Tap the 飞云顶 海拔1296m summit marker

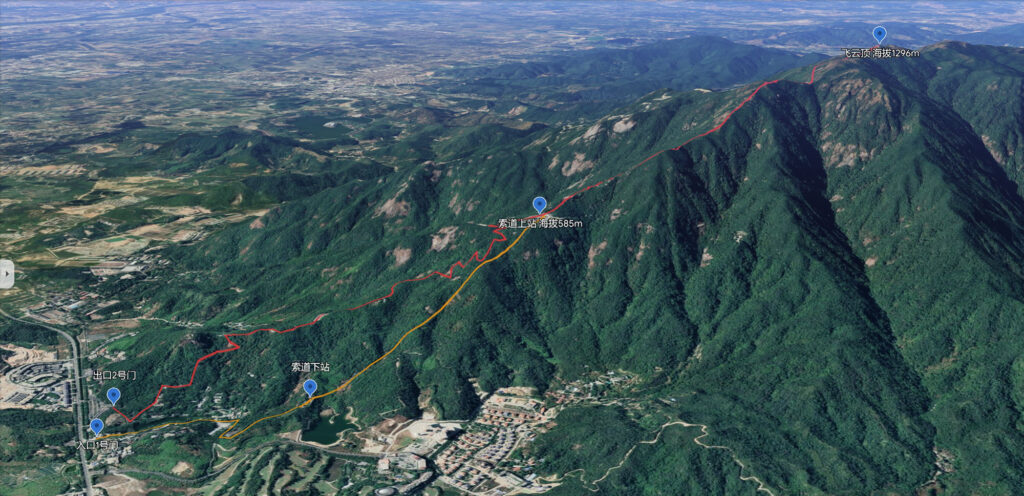click(879, 34)
